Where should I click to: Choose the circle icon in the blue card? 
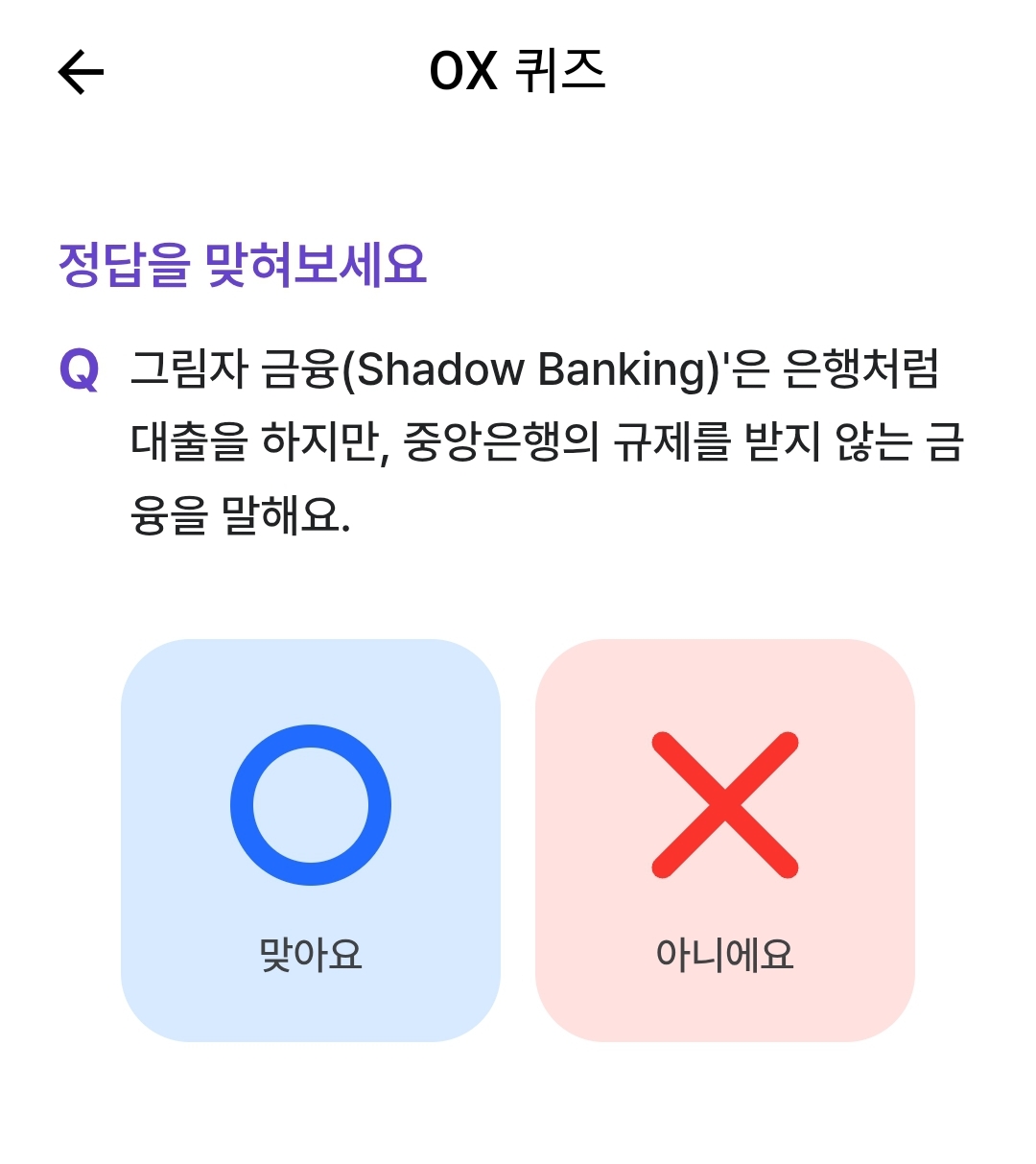click(309, 804)
